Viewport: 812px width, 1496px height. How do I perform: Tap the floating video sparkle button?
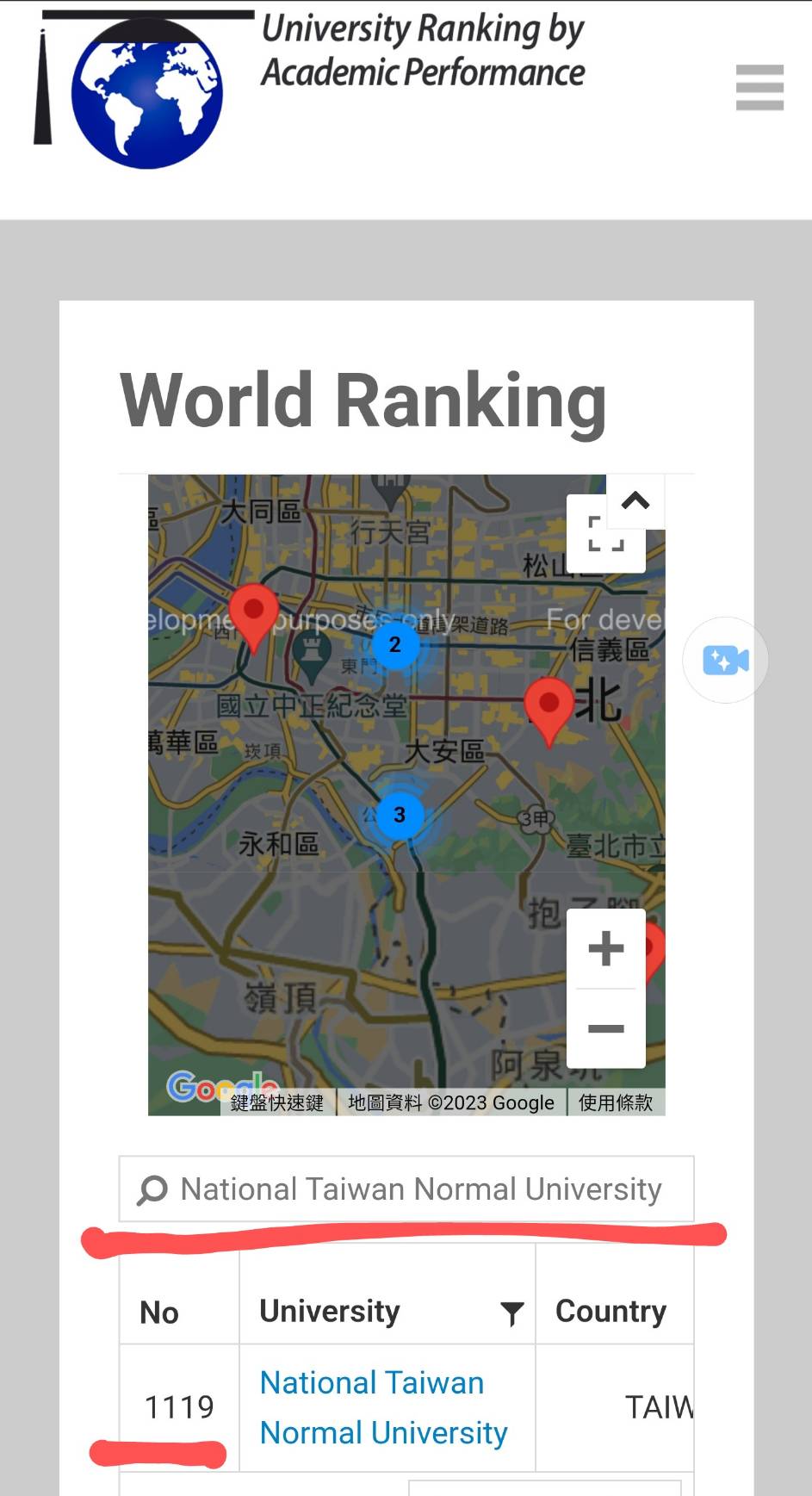pos(725,661)
